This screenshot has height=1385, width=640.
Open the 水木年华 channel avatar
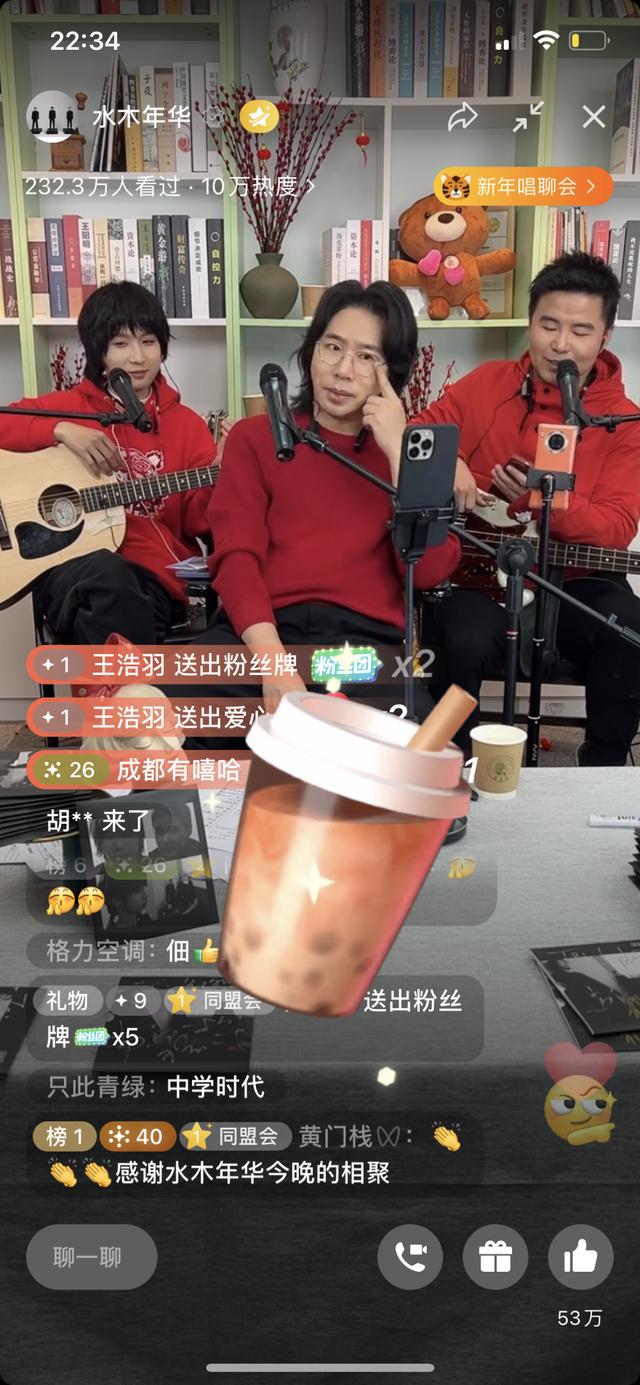pos(52,117)
